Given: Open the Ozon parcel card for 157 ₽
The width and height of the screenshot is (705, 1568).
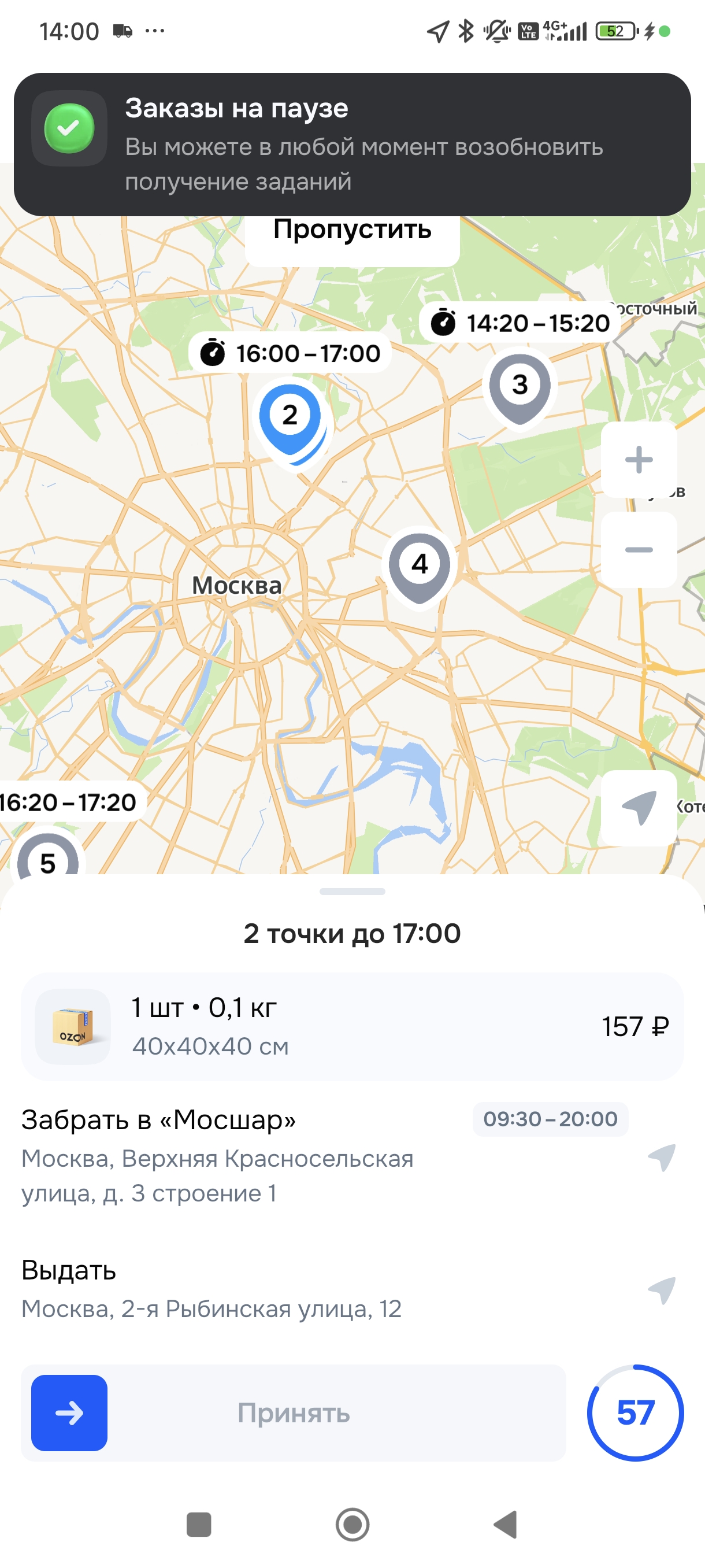Looking at the screenshot, I should point(351,1026).
